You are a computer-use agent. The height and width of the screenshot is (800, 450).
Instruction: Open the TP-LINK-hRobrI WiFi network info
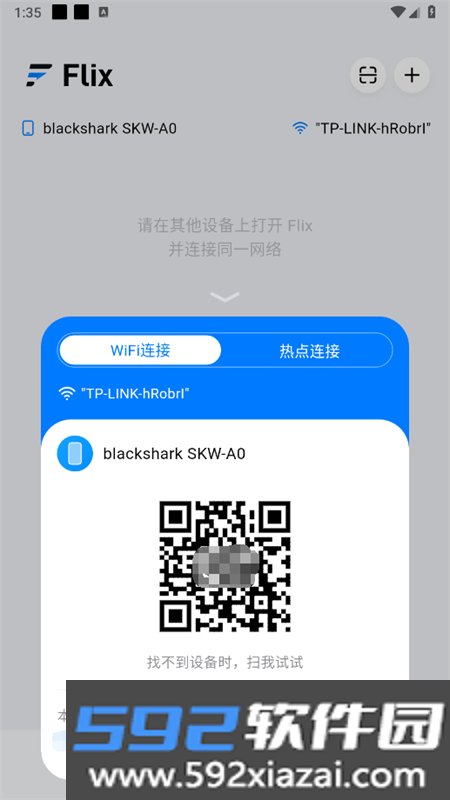(x=362, y=128)
